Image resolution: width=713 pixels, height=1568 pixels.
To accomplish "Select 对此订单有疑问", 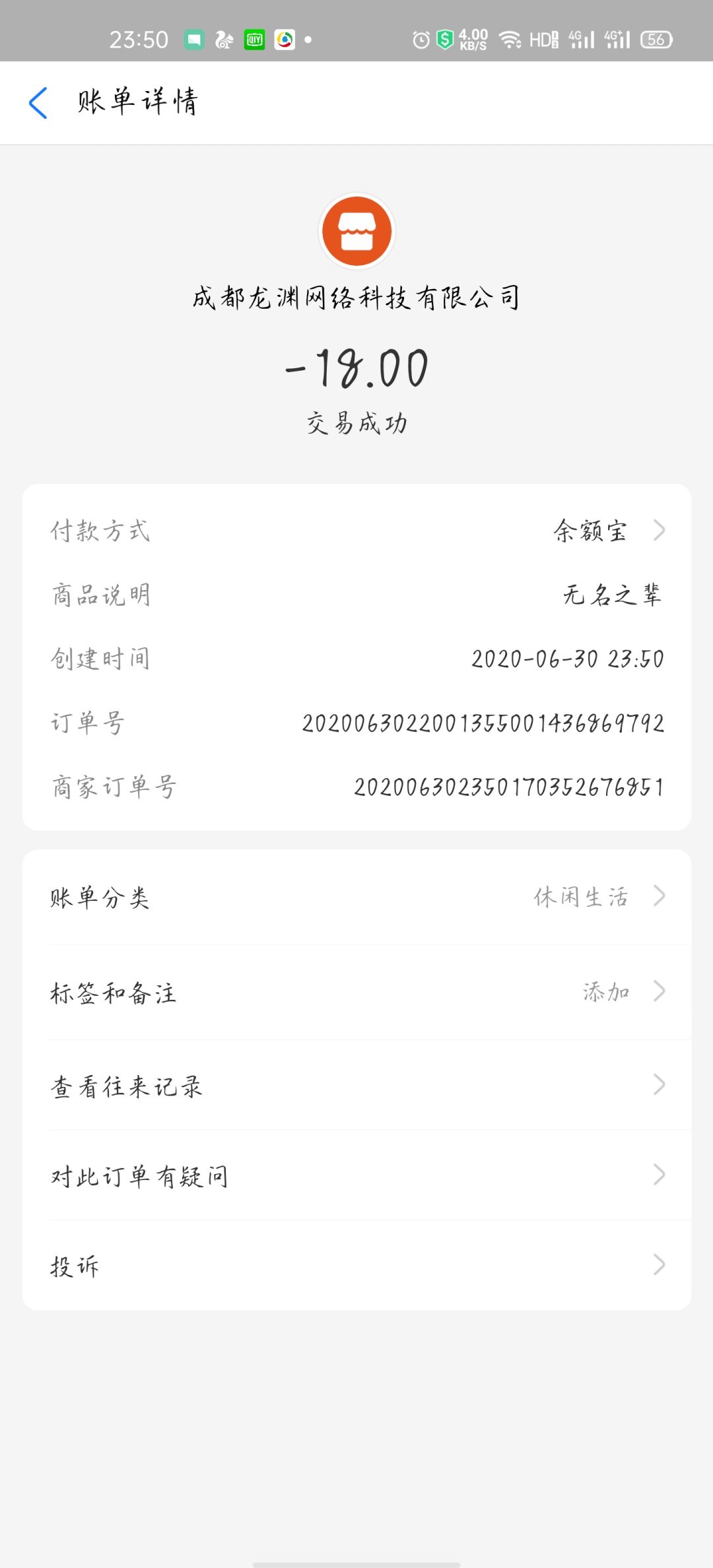I will click(356, 1175).
